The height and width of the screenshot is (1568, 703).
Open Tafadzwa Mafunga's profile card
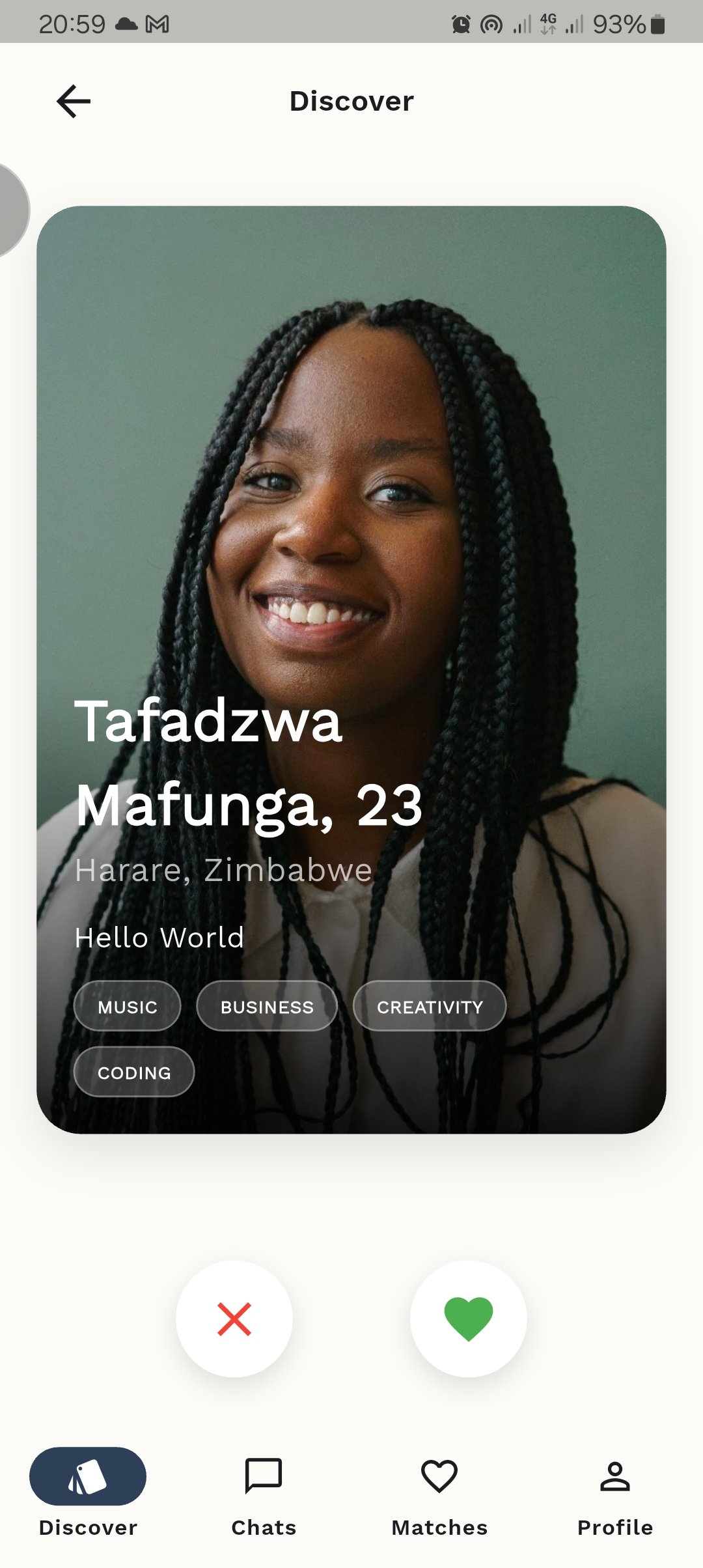point(351,669)
